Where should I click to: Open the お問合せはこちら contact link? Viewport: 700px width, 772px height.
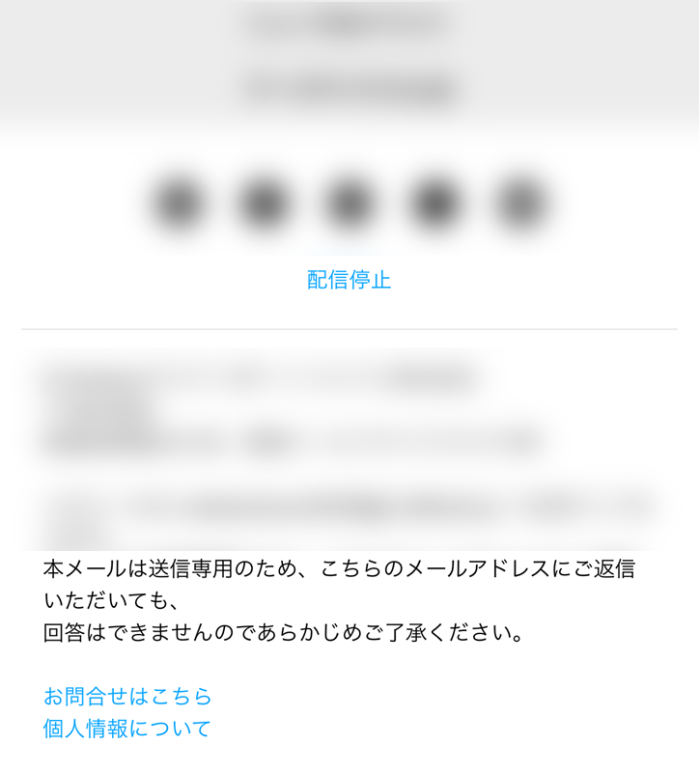pyautogui.click(x=128, y=696)
